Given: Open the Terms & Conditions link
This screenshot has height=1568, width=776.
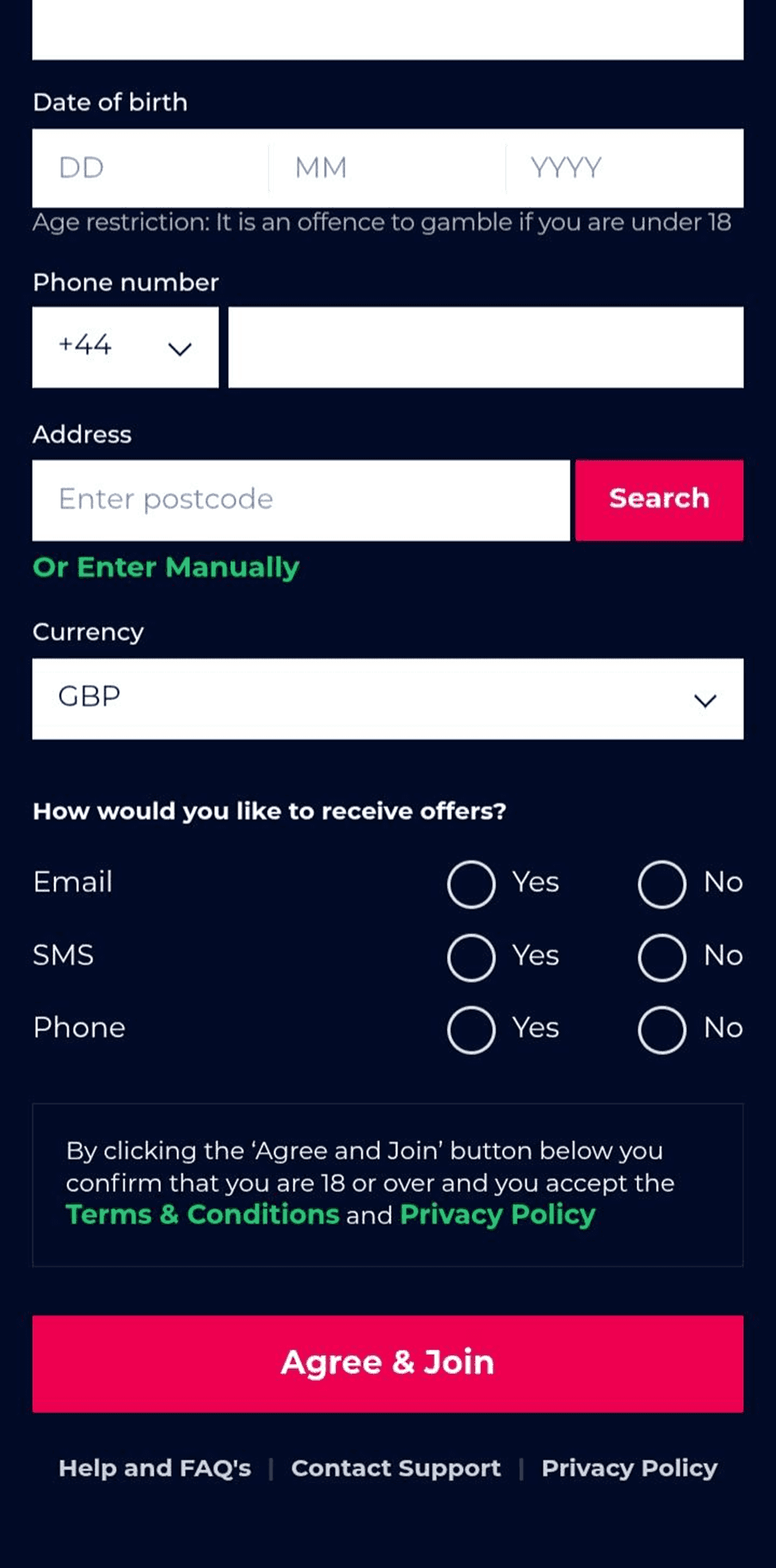Looking at the screenshot, I should pos(202,1214).
